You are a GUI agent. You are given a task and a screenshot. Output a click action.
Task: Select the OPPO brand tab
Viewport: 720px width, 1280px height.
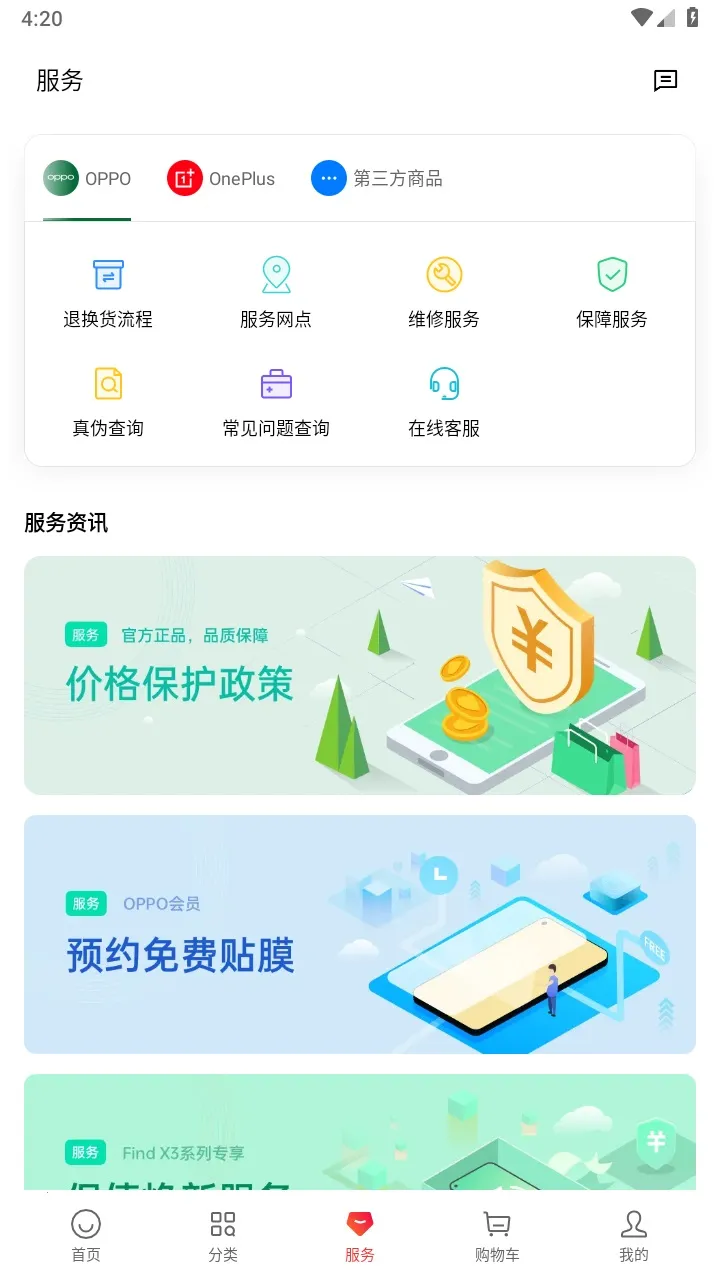point(87,178)
